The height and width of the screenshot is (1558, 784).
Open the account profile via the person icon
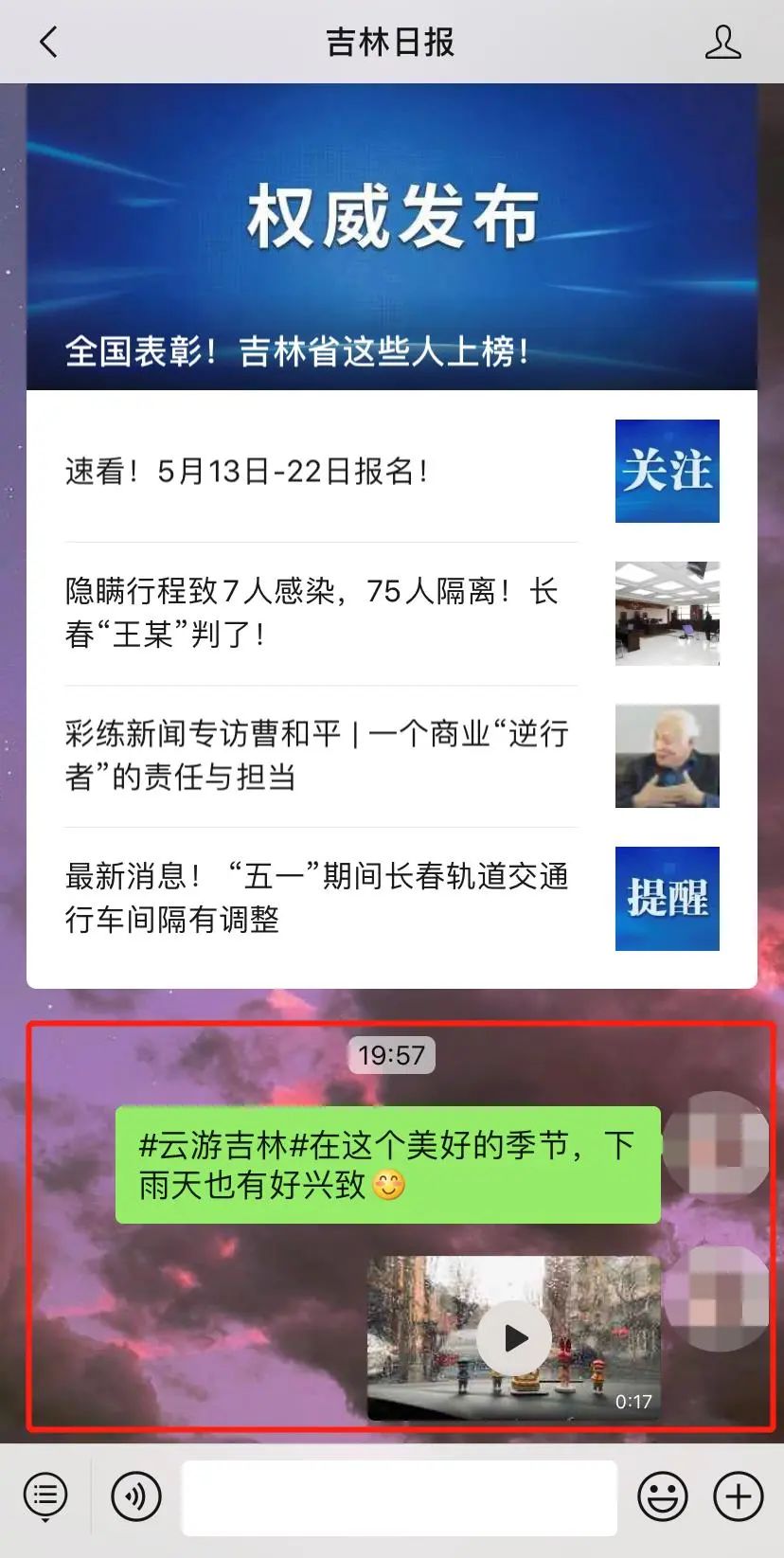(723, 42)
